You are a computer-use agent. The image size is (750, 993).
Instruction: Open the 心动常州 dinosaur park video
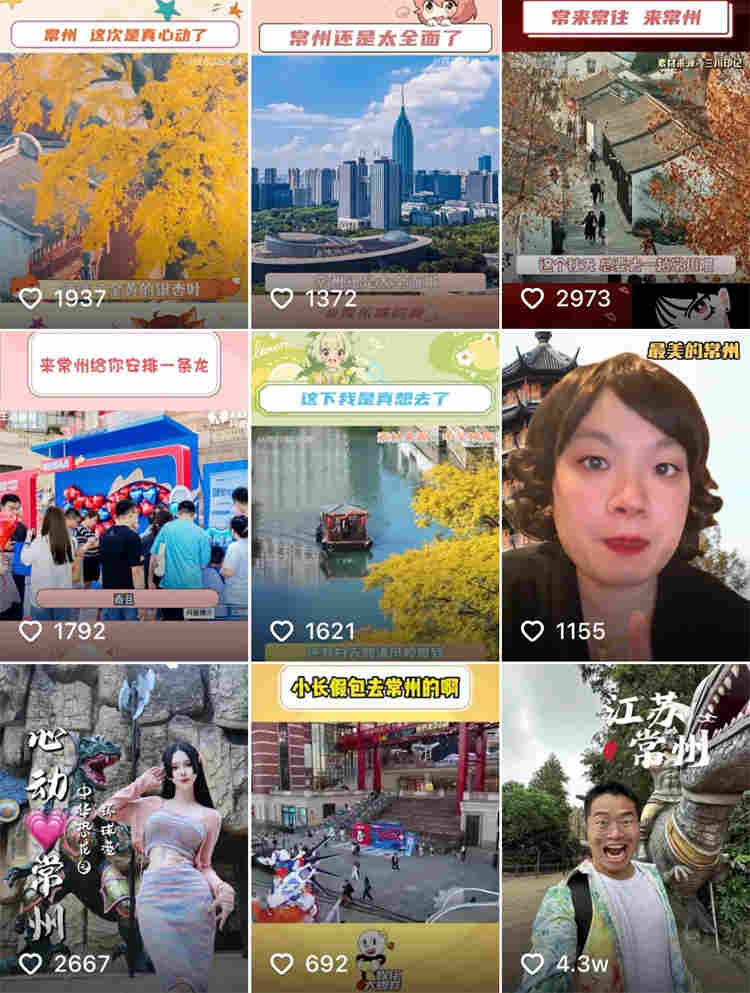click(x=124, y=830)
